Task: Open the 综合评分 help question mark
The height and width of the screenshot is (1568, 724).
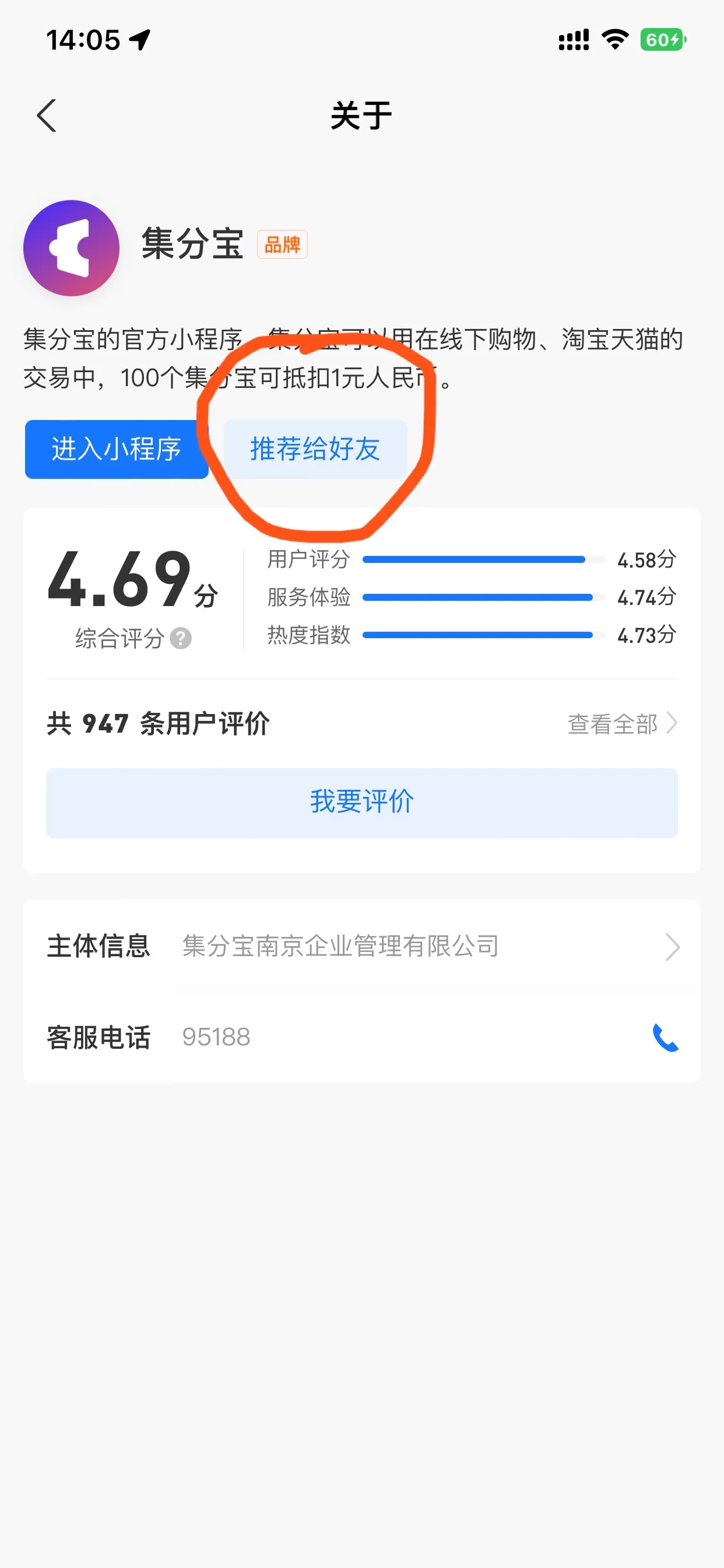Action: coord(181,639)
